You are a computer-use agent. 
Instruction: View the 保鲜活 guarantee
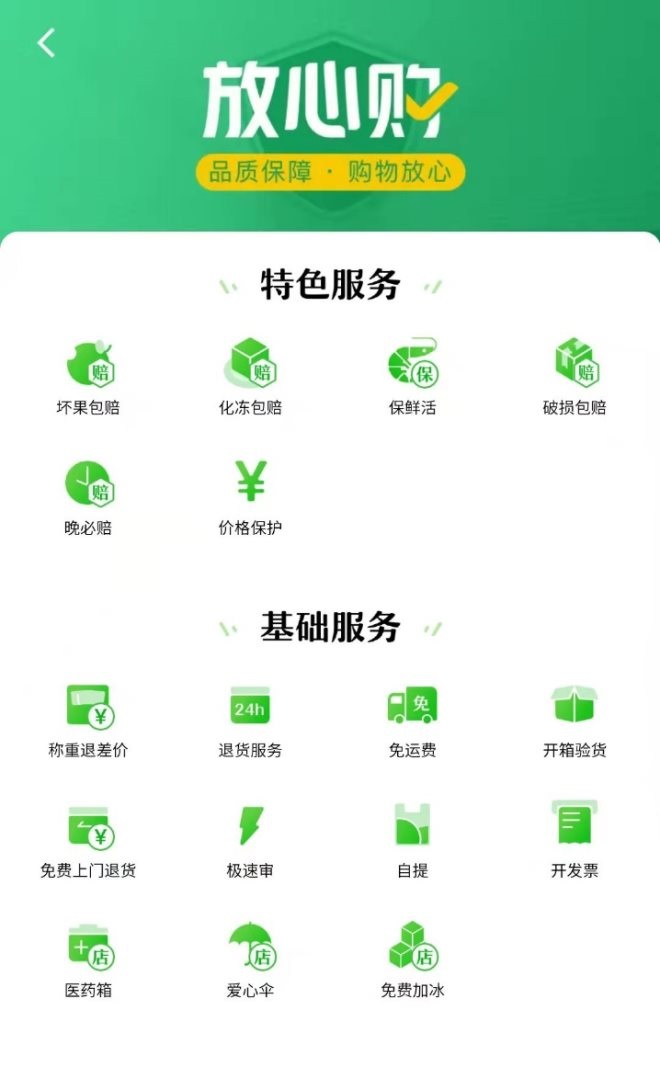(x=412, y=376)
